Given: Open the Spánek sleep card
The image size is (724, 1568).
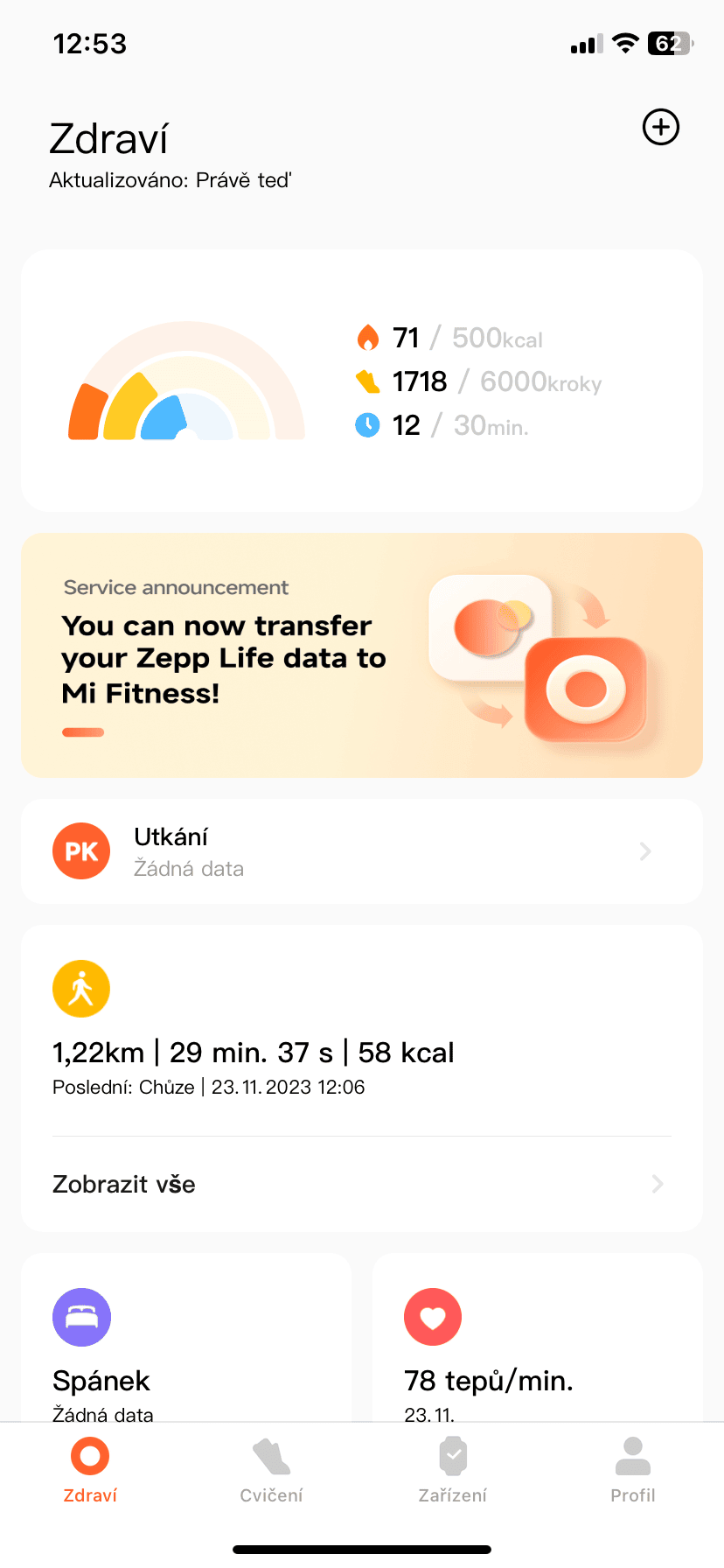Looking at the screenshot, I should (186, 1337).
